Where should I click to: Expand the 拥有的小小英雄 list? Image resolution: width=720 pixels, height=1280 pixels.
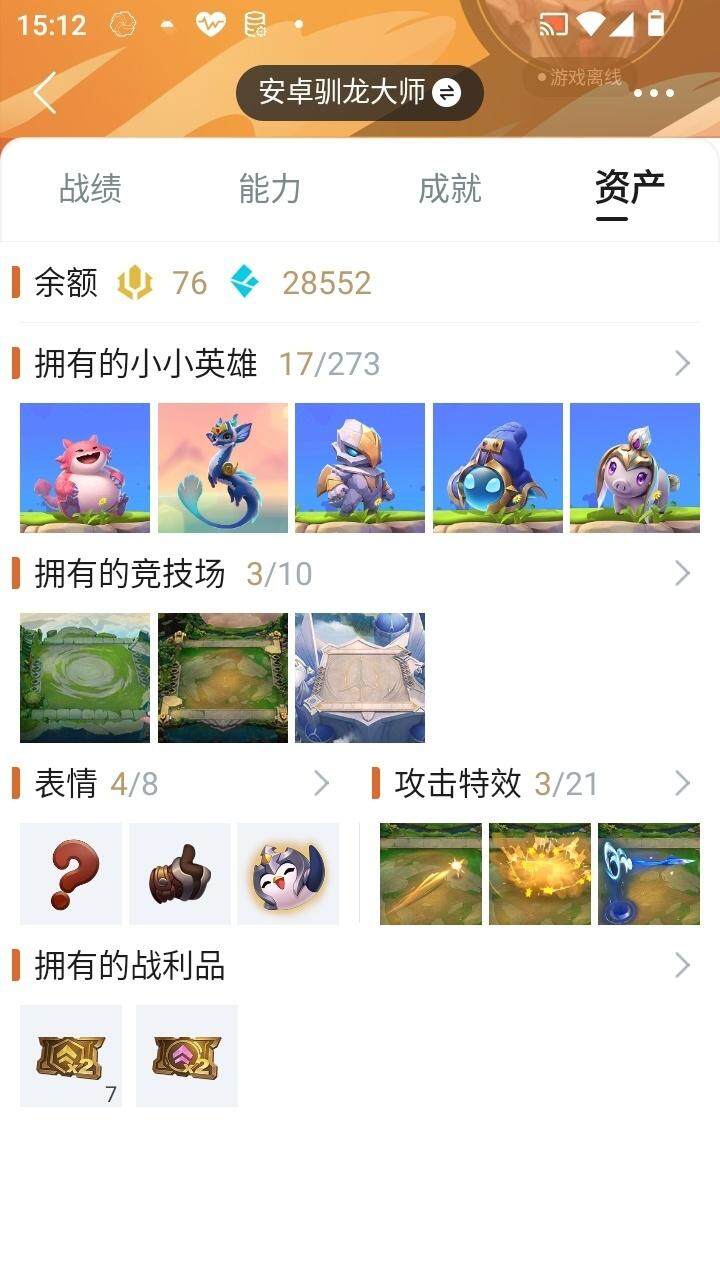pyautogui.click(x=682, y=363)
